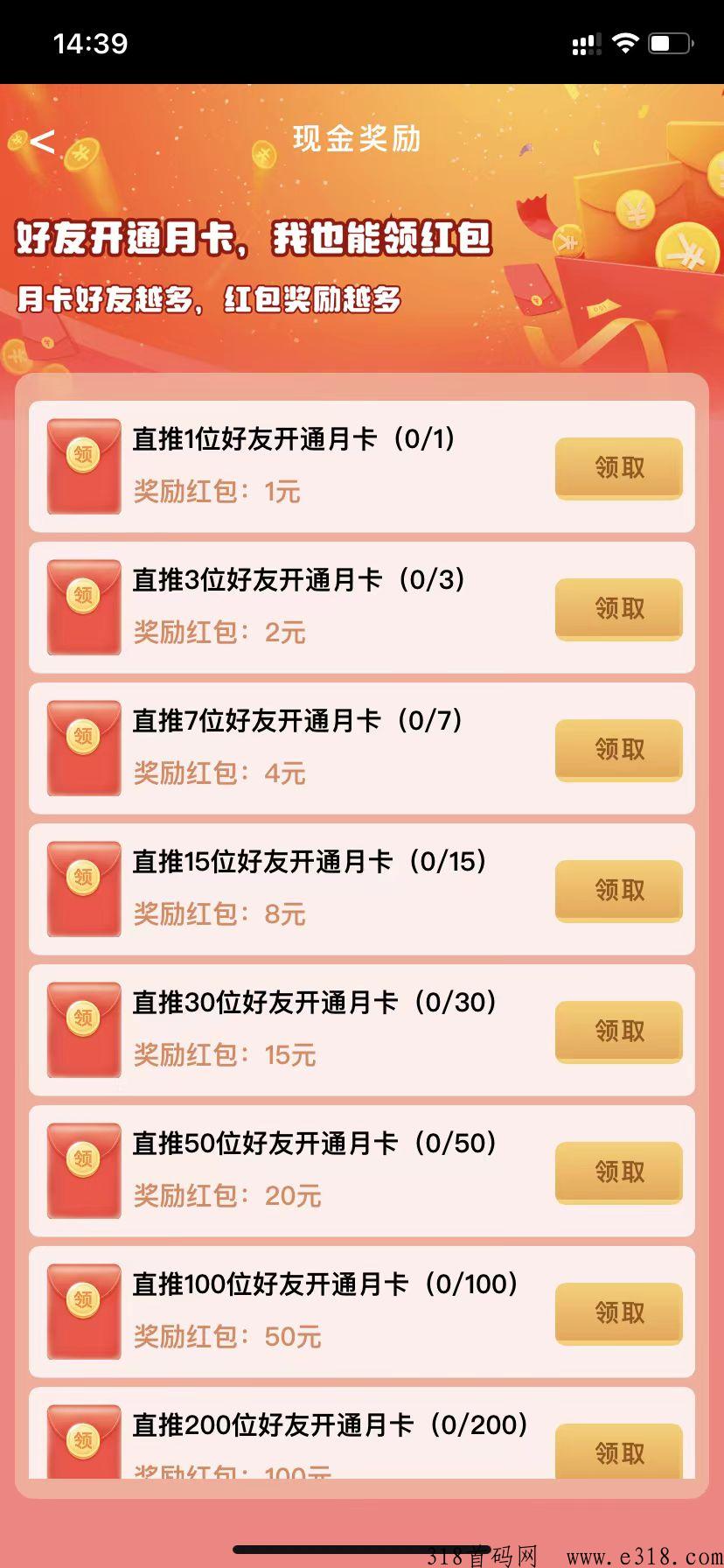Claim the 8元 red packet for 15 friends

tap(618, 891)
